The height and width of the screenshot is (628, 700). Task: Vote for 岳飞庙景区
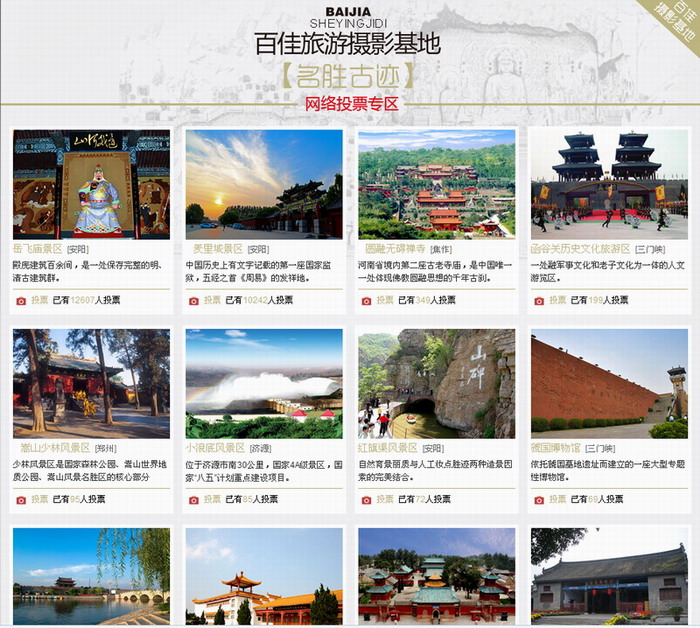click(39, 300)
